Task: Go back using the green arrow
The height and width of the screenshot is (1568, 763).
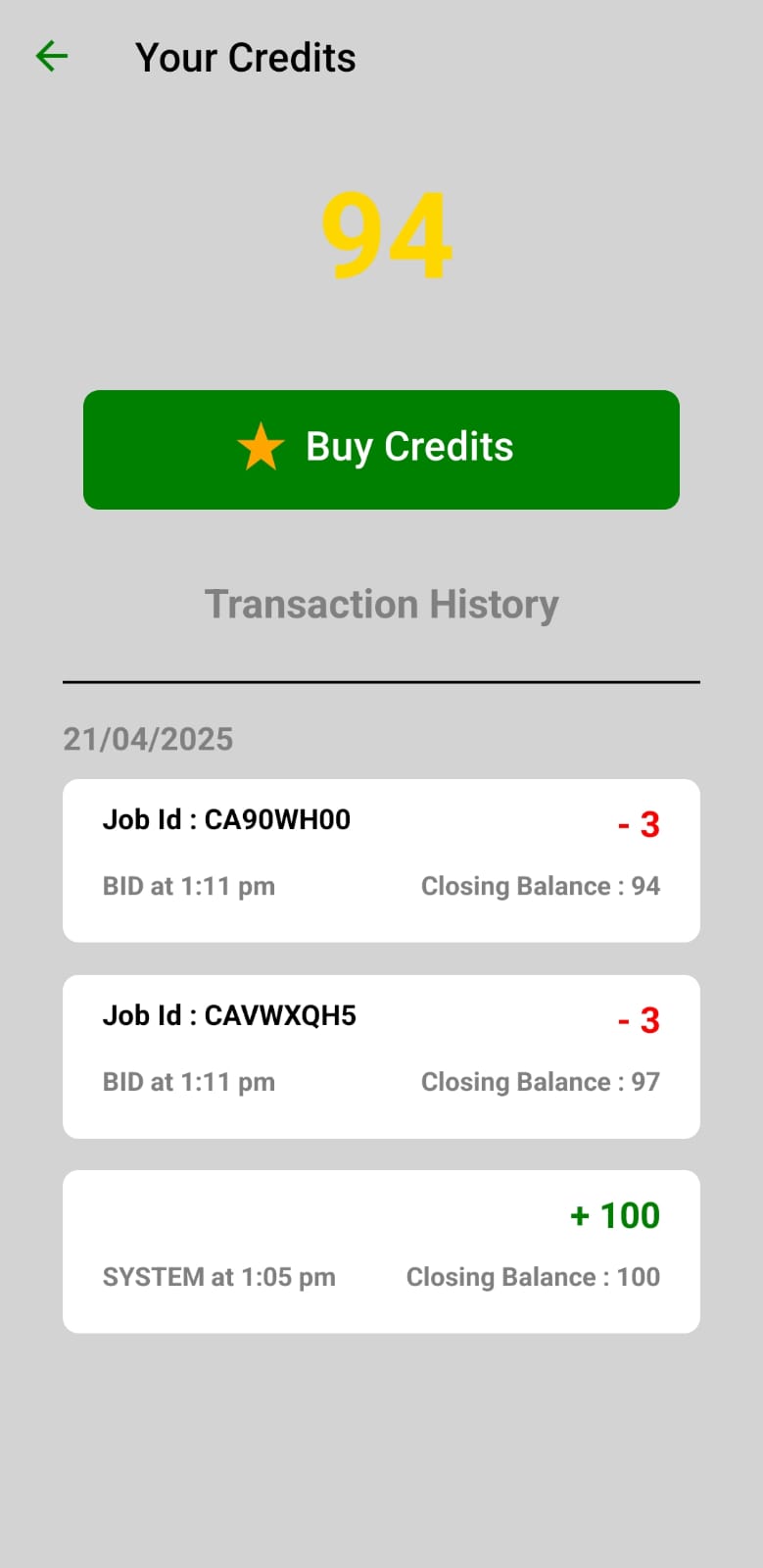Action: click(x=52, y=57)
